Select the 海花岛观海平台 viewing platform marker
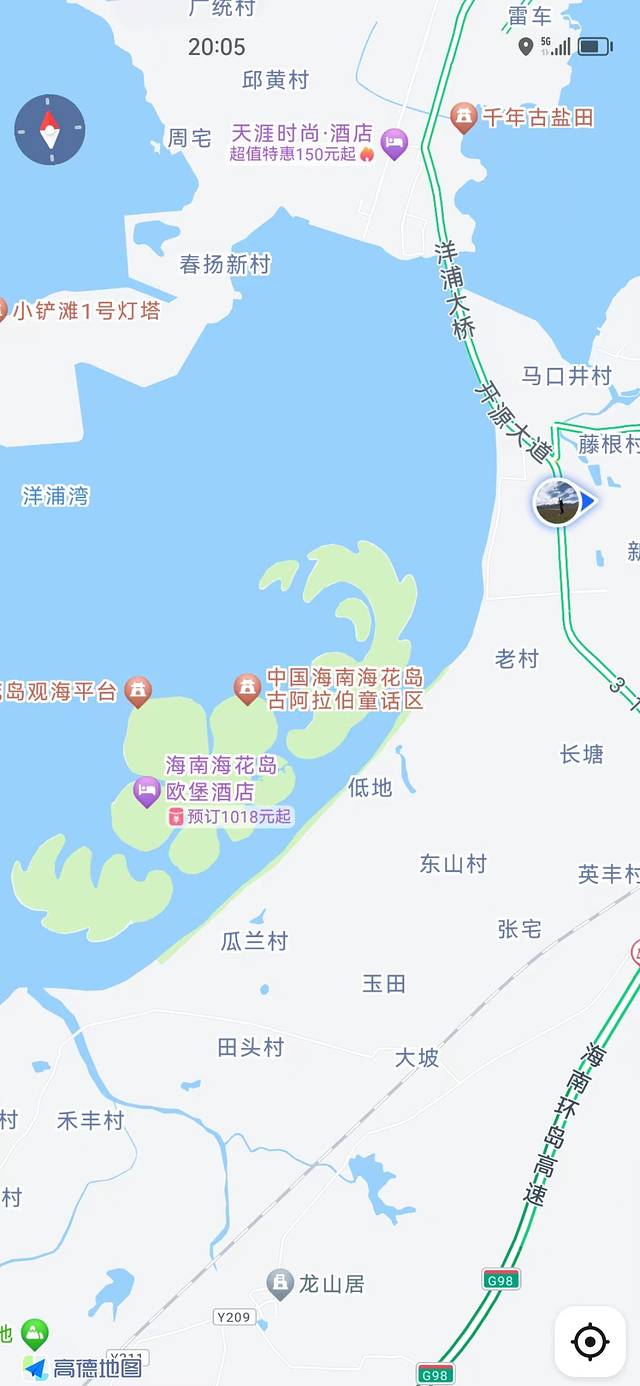The width and height of the screenshot is (640, 1386). 138,690
